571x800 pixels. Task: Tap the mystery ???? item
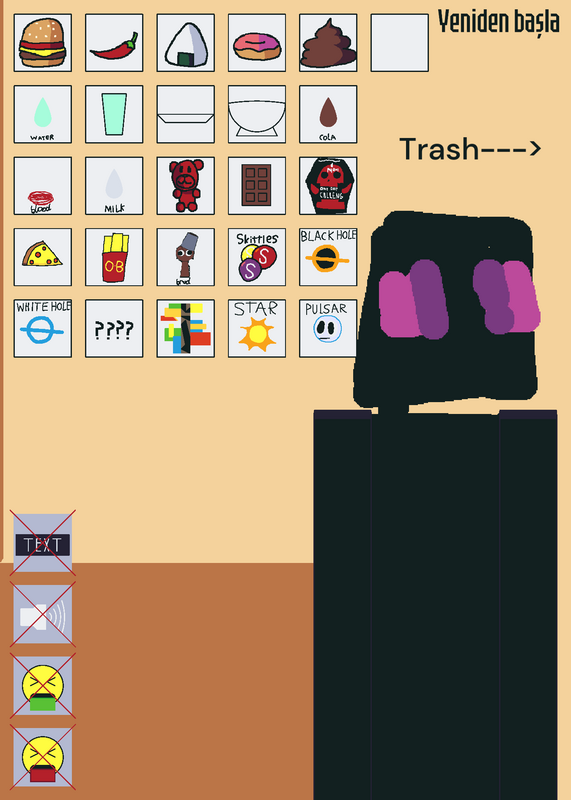[114, 329]
